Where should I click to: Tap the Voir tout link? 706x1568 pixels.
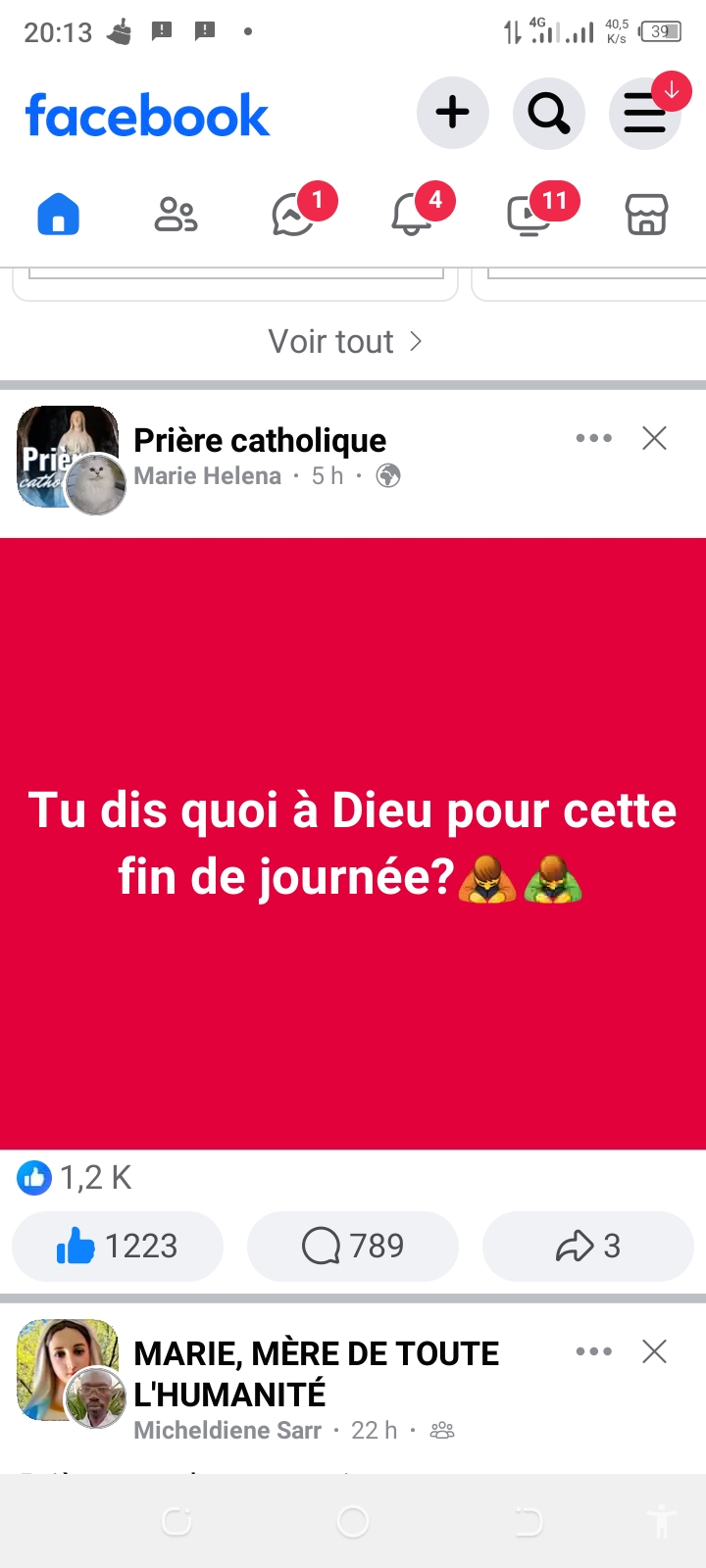click(x=344, y=341)
